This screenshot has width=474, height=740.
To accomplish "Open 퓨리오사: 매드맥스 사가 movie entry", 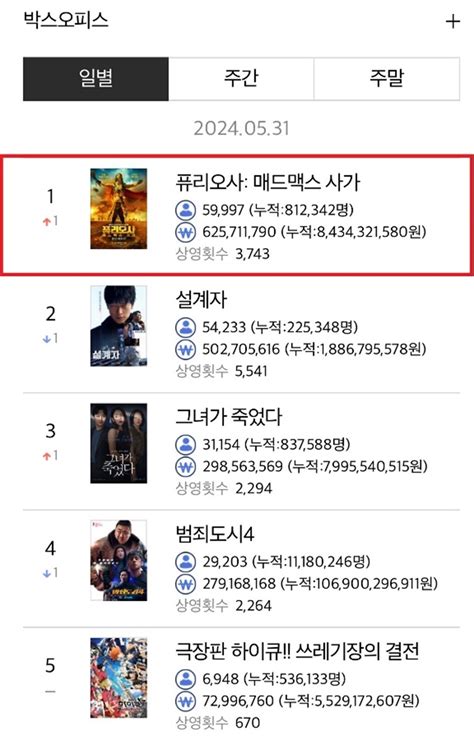I will tap(237, 216).
